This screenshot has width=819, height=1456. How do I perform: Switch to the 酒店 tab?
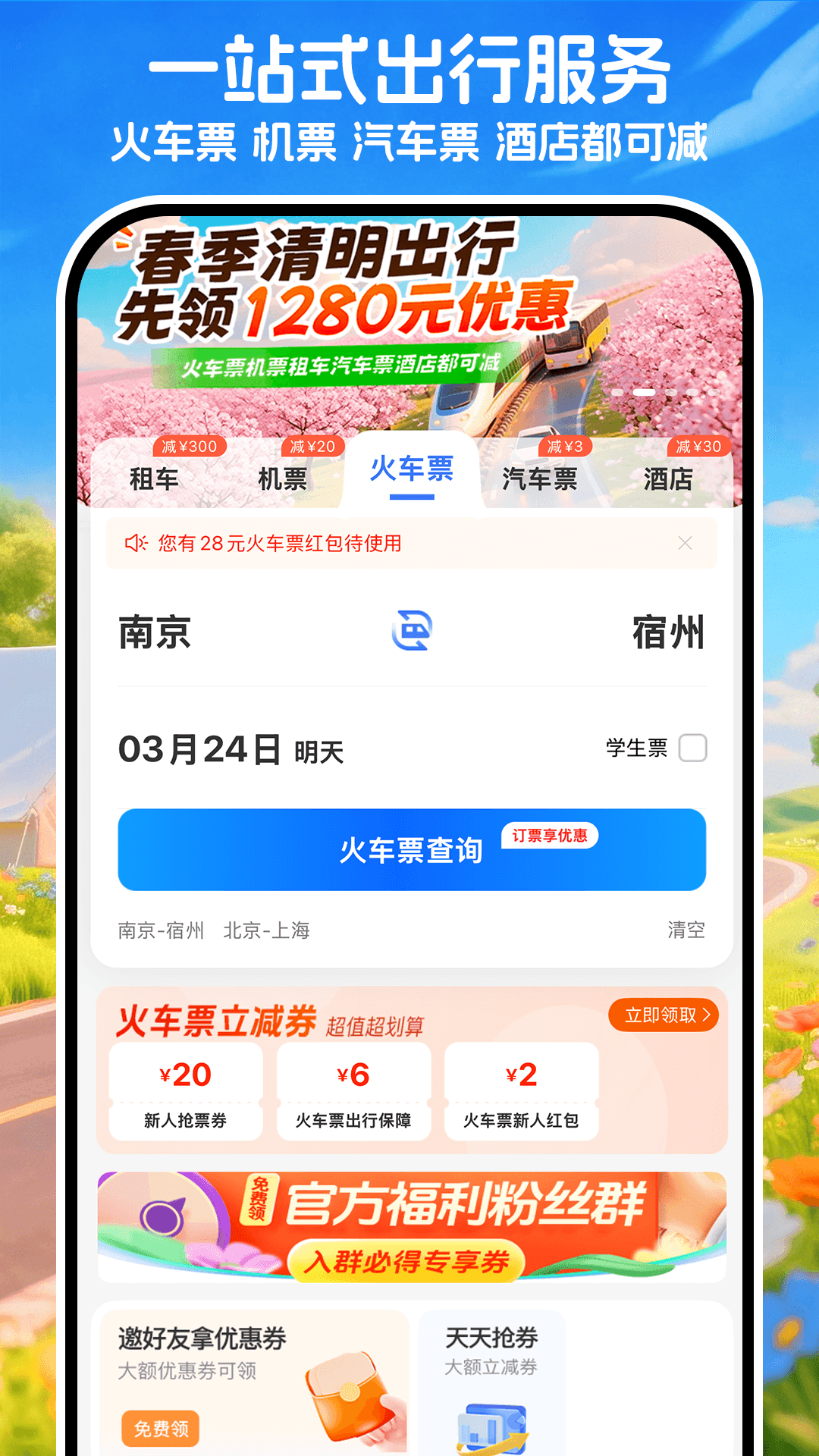(x=670, y=479)
